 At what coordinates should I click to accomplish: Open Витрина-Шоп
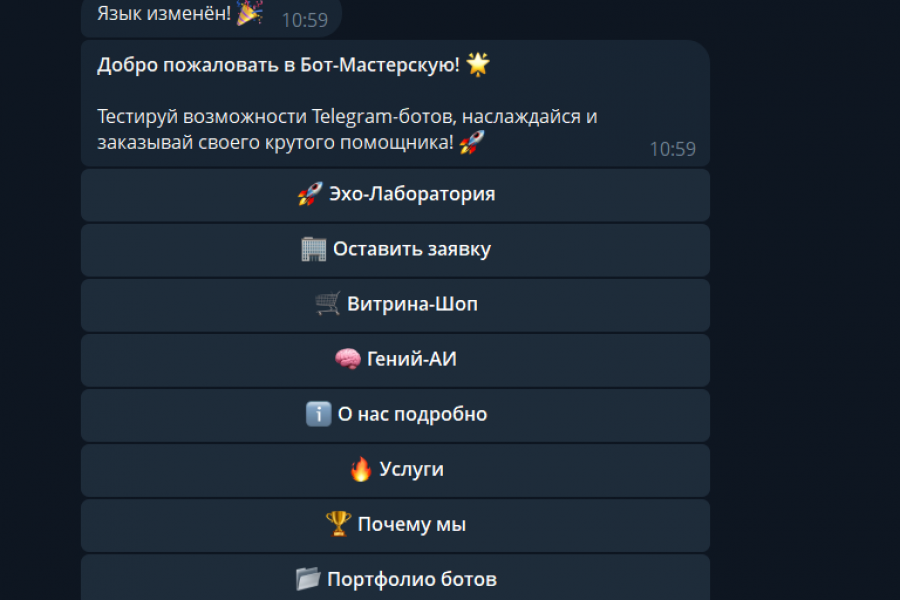[395, 304]
